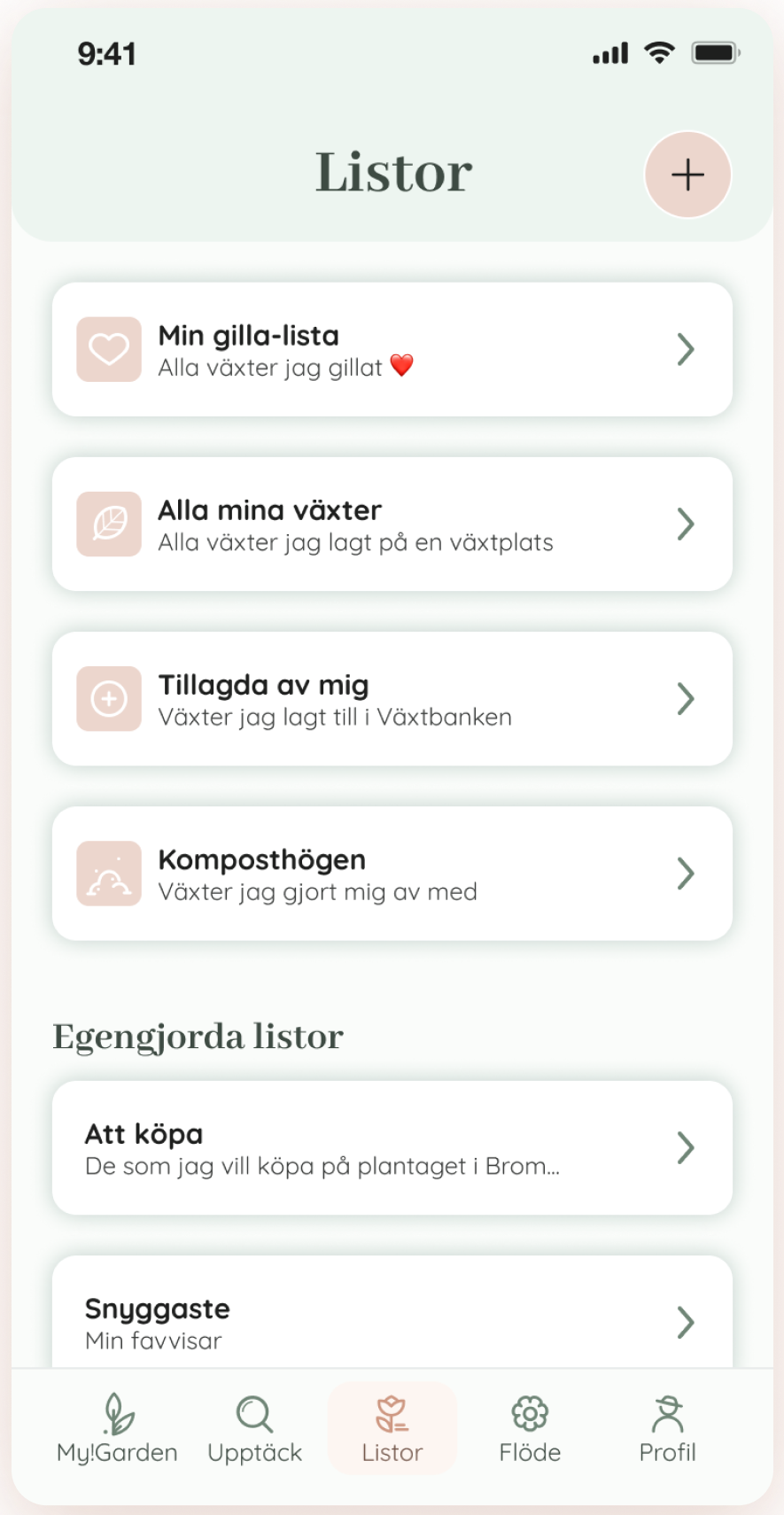Viewport: 784px width, 1515px height.
Task: Open Komposthögen via the right arrow
Action: coord(686,873)
